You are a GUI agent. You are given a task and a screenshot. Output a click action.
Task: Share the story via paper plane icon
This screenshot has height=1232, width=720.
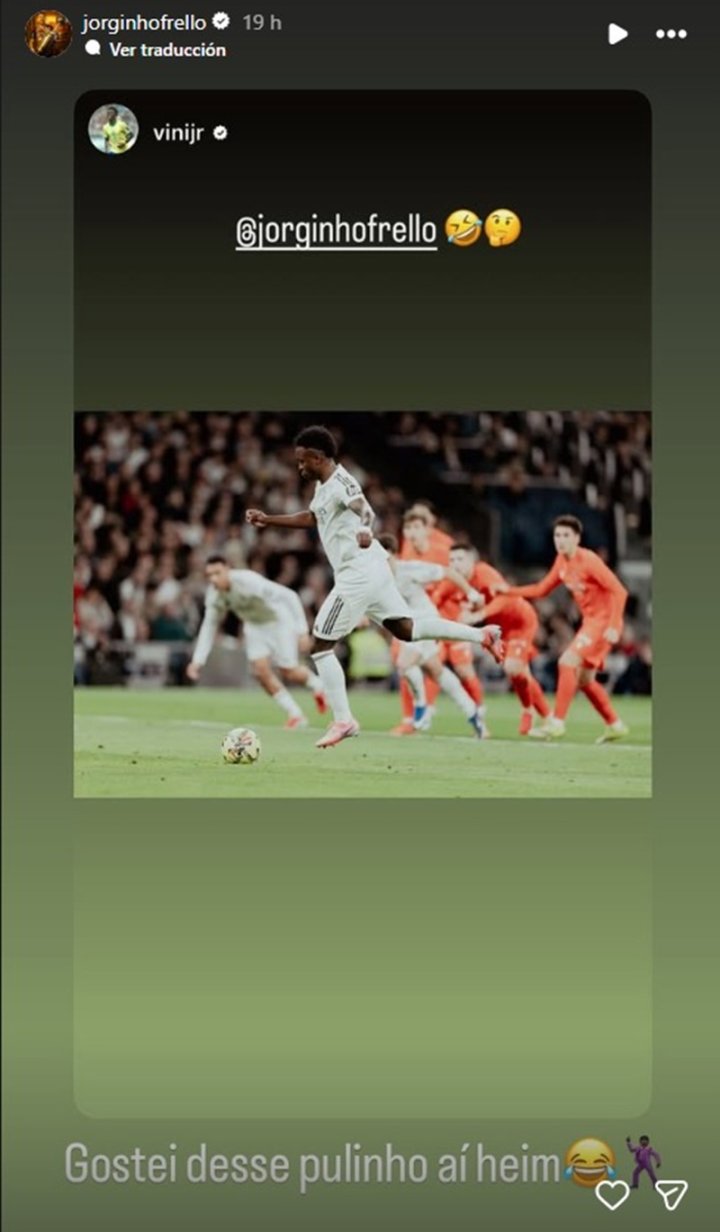click(x=671, y=1194)
